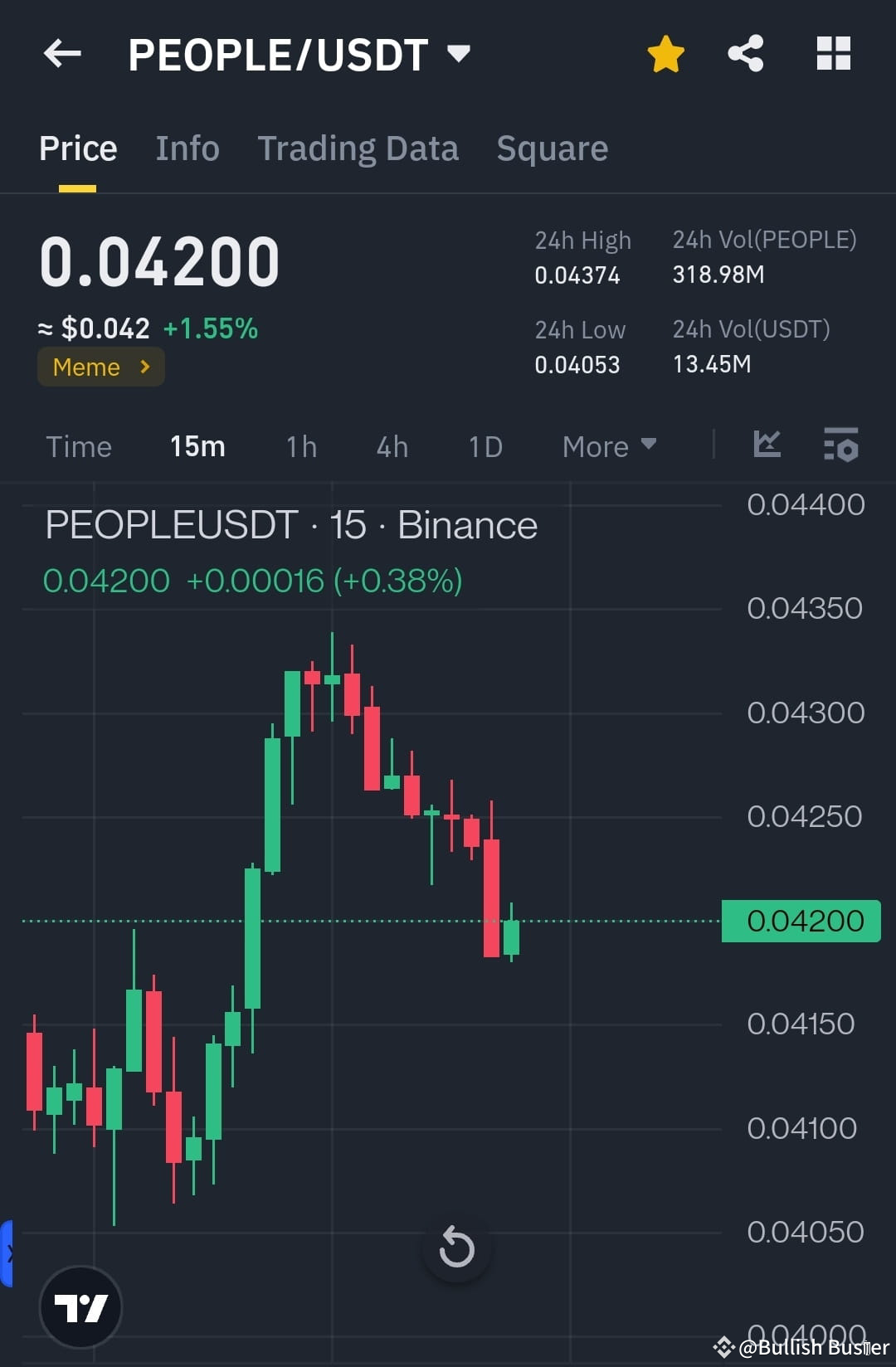Open the chart style icon near timeframes

click(767, 445)
